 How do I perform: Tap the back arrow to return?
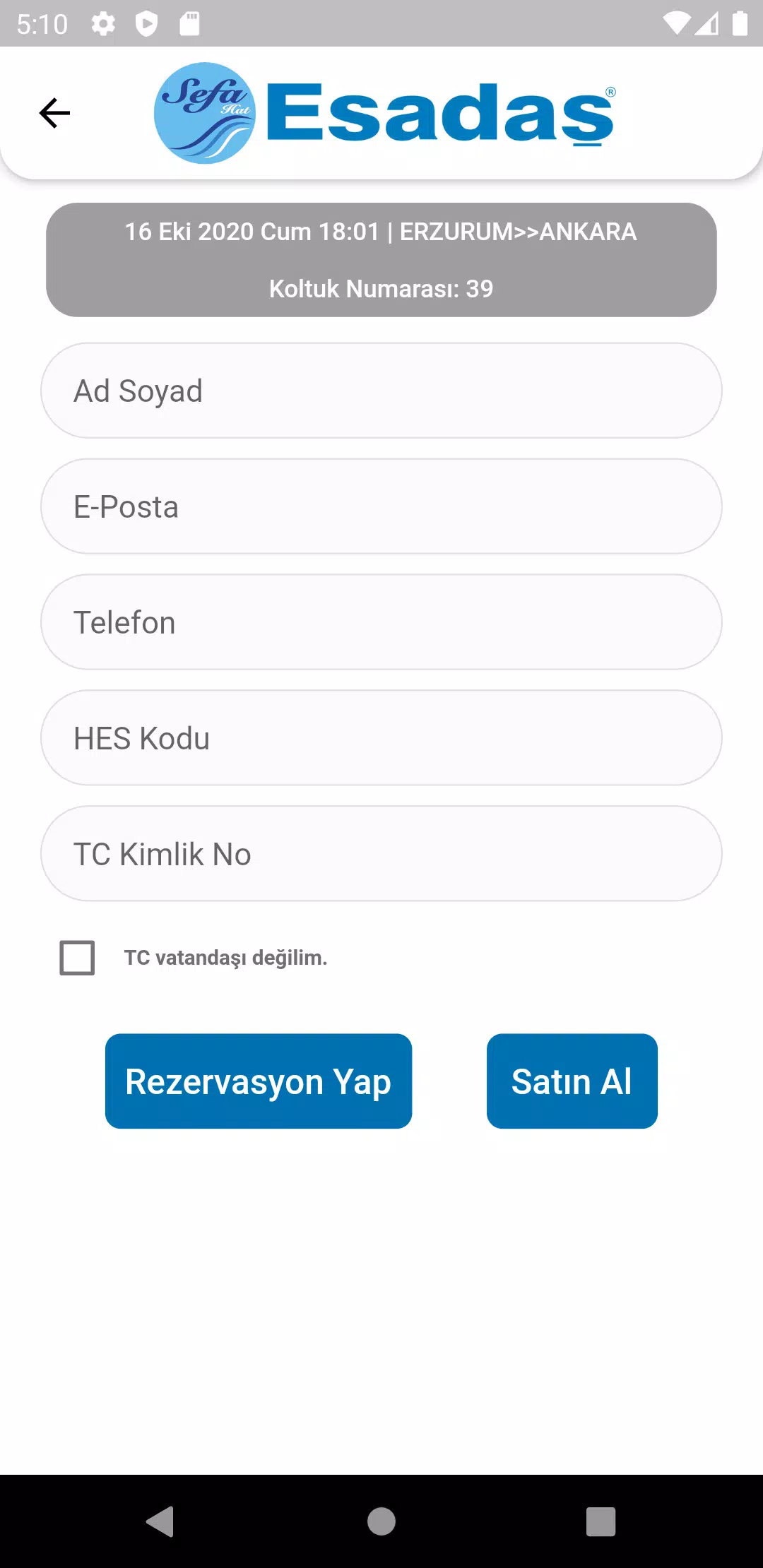(54, 112)
